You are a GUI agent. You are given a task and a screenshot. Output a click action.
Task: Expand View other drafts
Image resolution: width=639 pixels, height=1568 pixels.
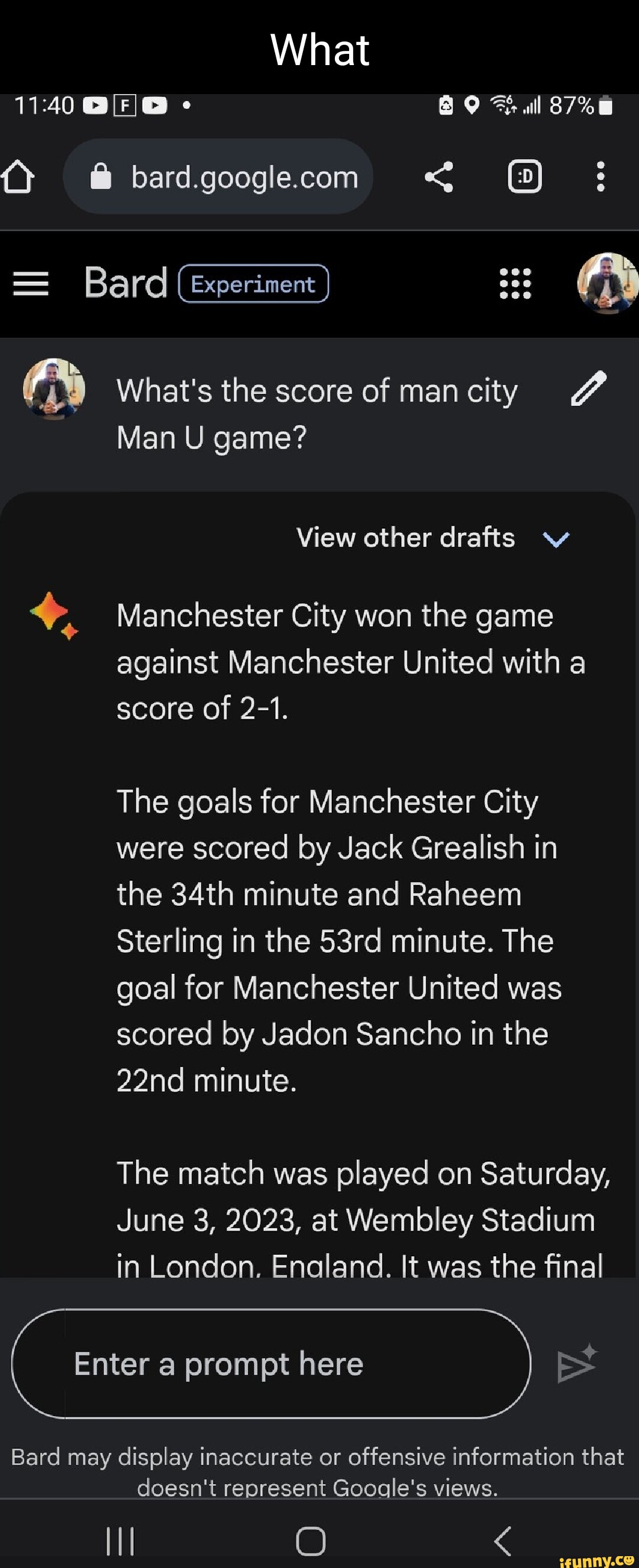tap(405, 537)
